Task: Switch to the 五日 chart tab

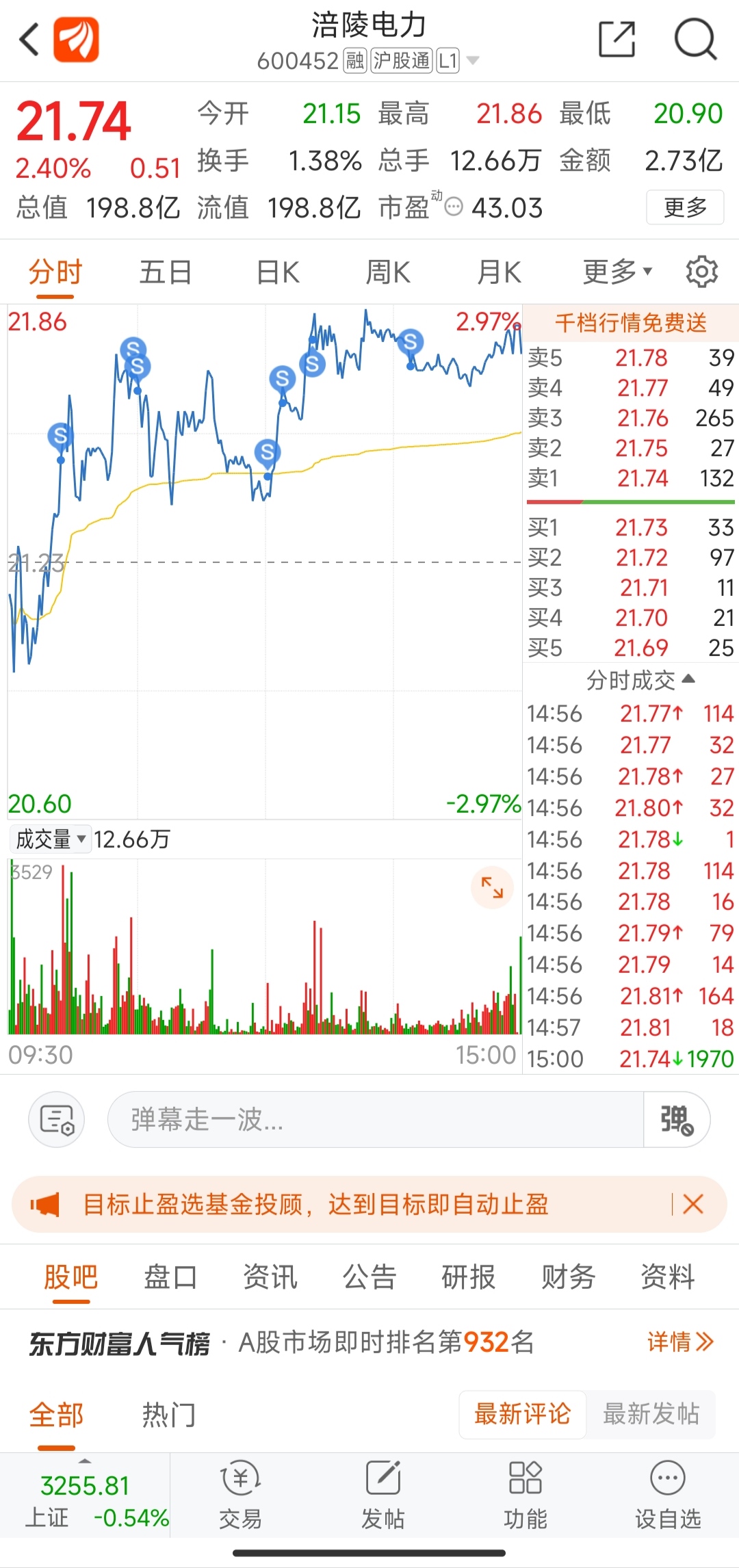Action: [165, 272]
